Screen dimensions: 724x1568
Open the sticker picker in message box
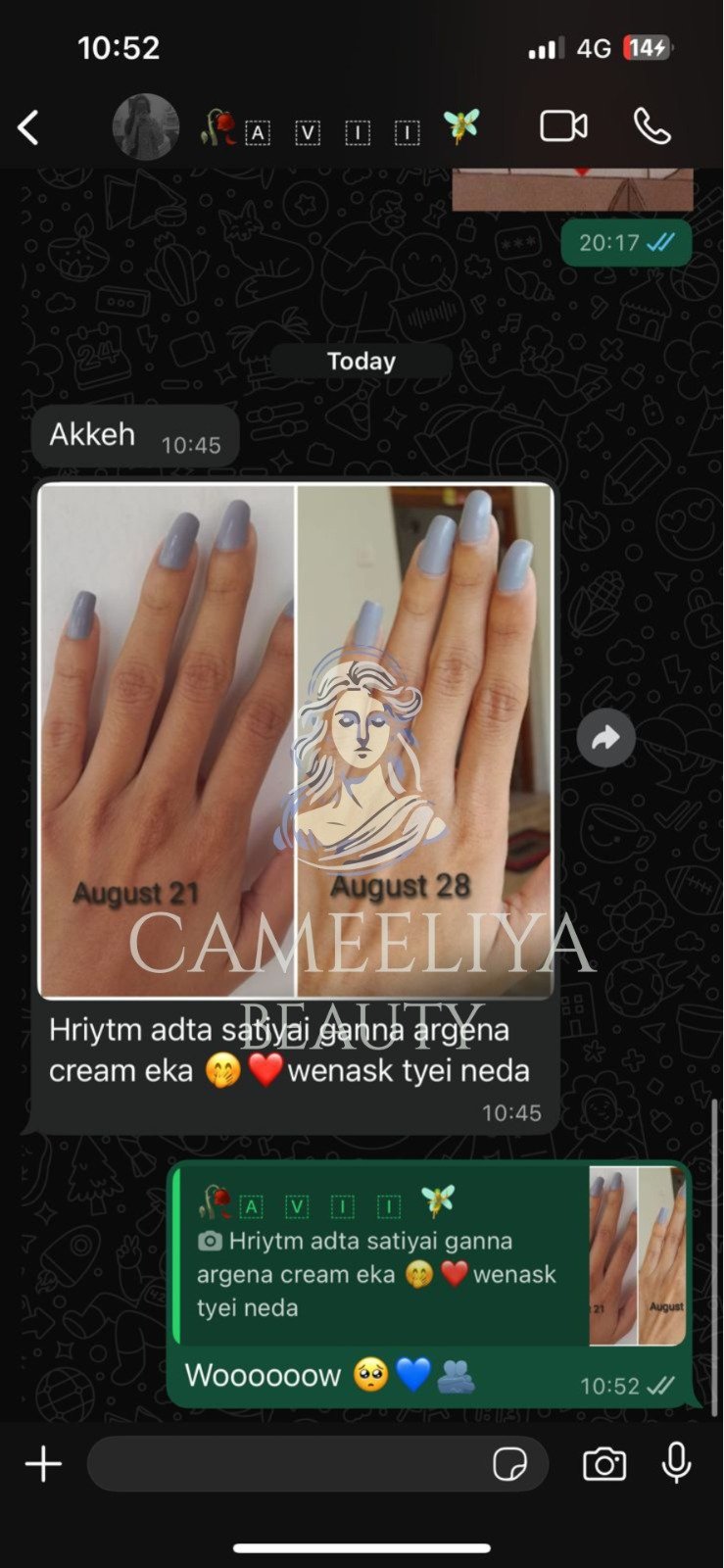click(509, 1464)
